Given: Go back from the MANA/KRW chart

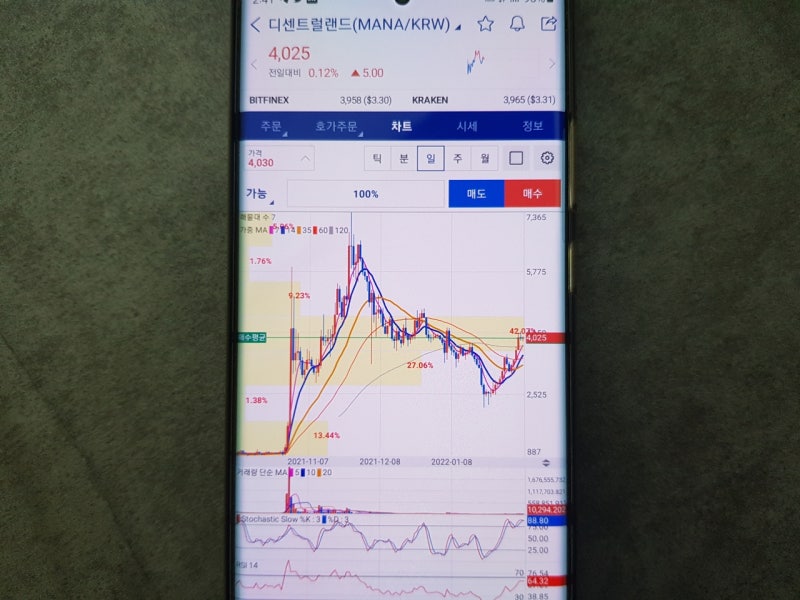Looking at the screenshot, I should [256, 24].
